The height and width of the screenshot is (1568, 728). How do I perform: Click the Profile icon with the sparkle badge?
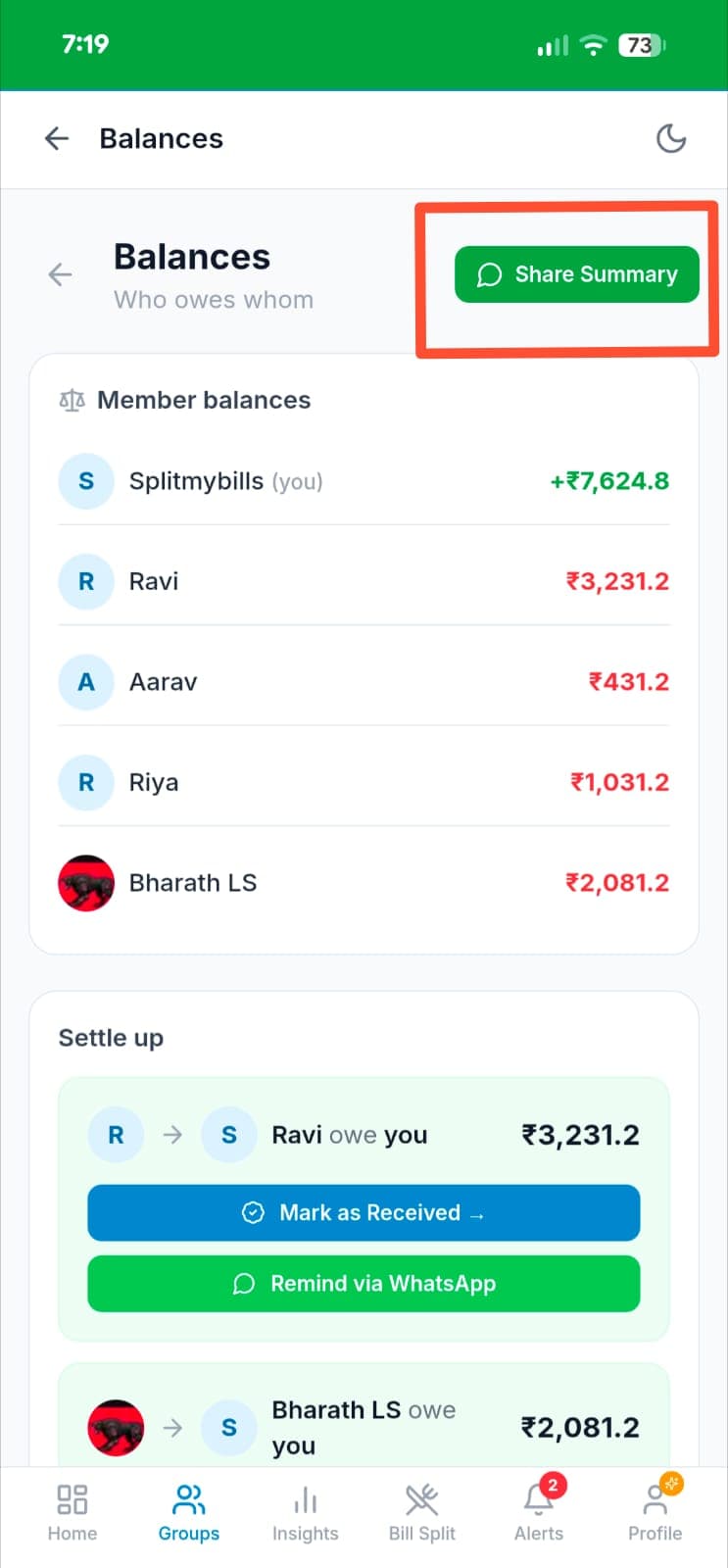tap(655, 1498)
